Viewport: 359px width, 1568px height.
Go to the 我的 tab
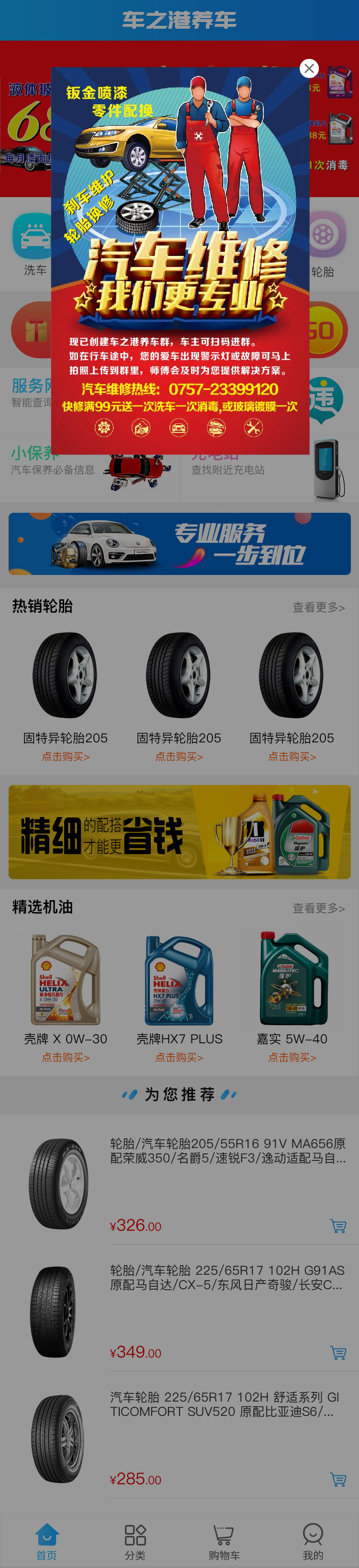313,1542
